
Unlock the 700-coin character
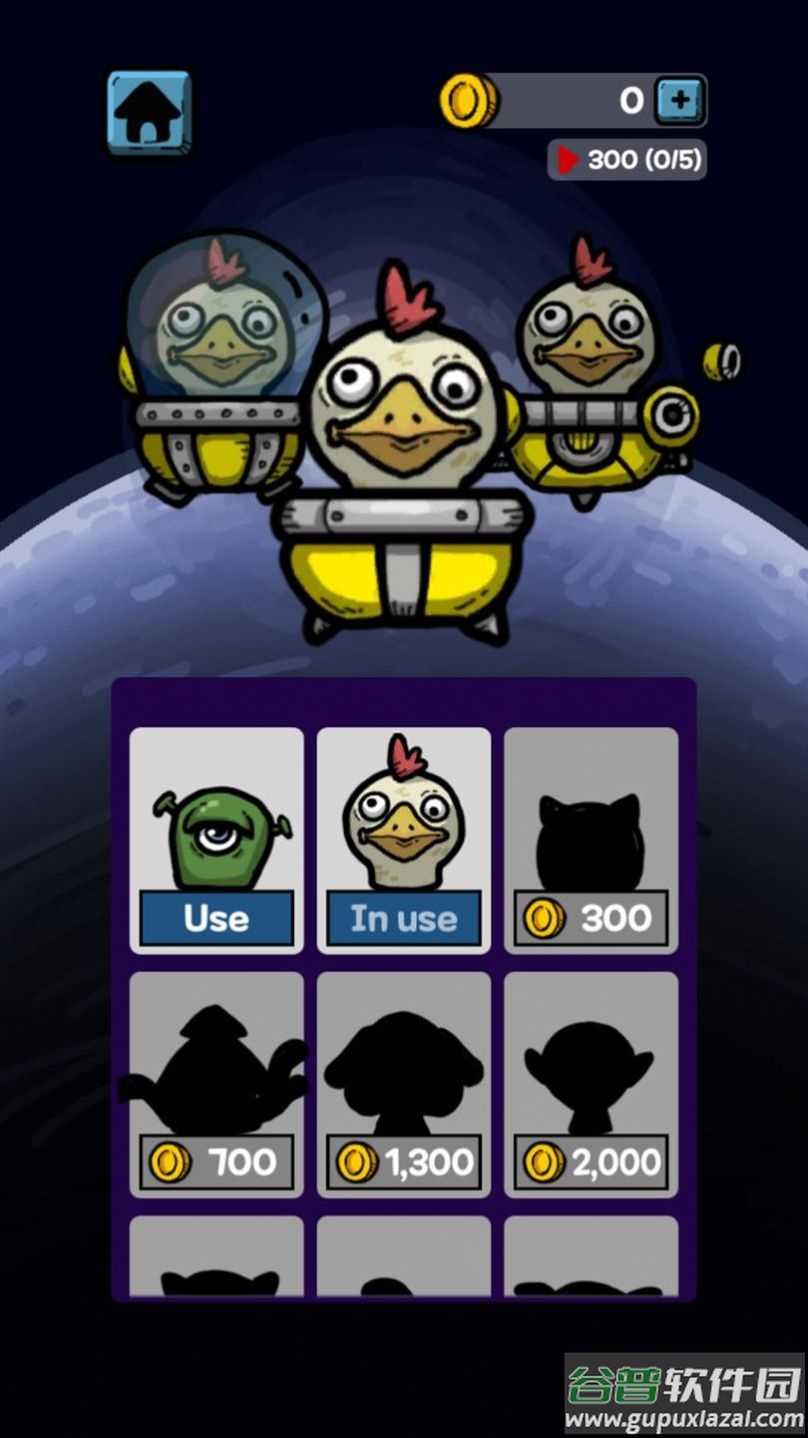click(216, 1161)
